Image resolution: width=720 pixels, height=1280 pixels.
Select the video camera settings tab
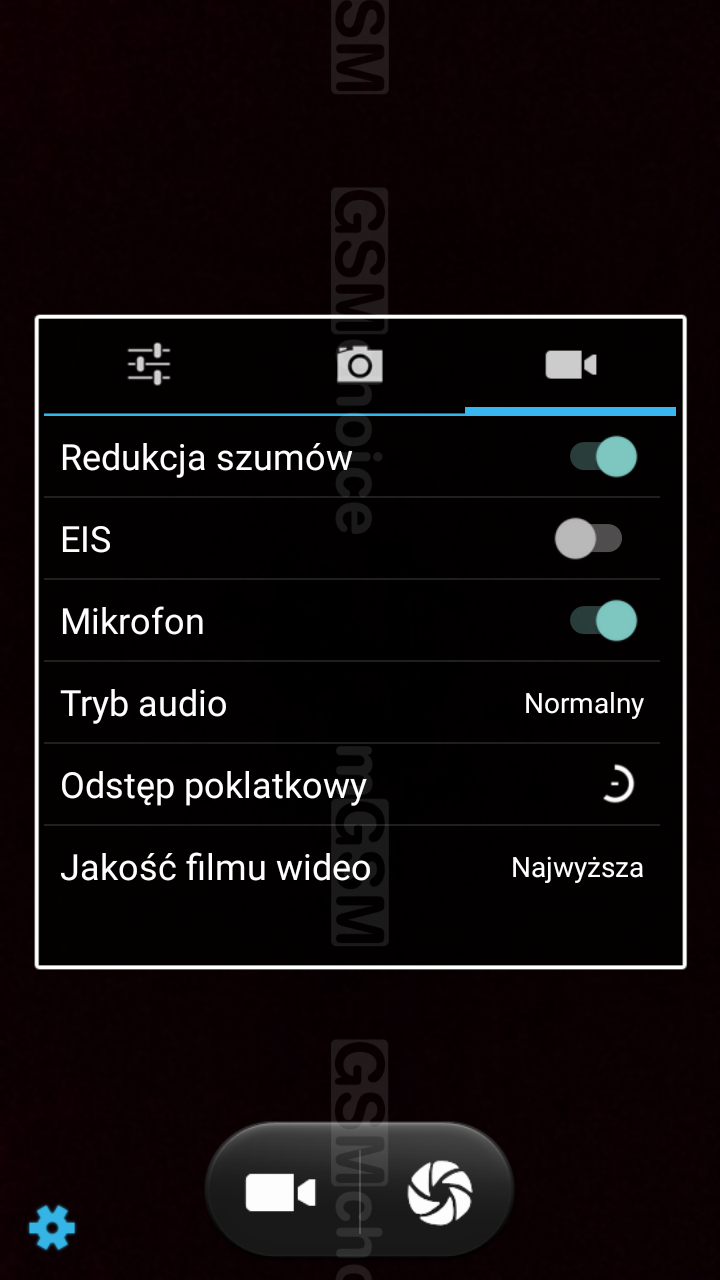click(571, 364)
